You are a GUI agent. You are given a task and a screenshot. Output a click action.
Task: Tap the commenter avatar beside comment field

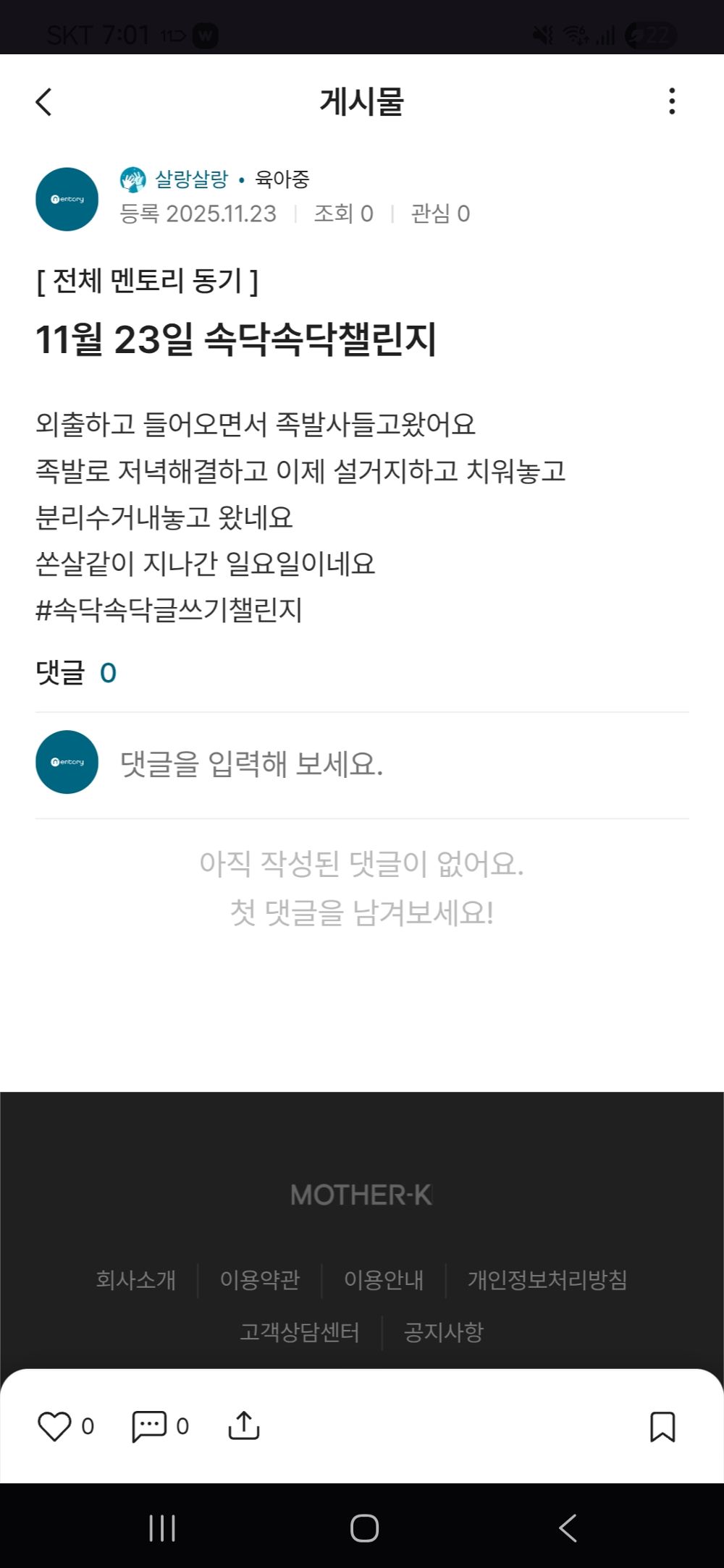click(x=66, y=763)
